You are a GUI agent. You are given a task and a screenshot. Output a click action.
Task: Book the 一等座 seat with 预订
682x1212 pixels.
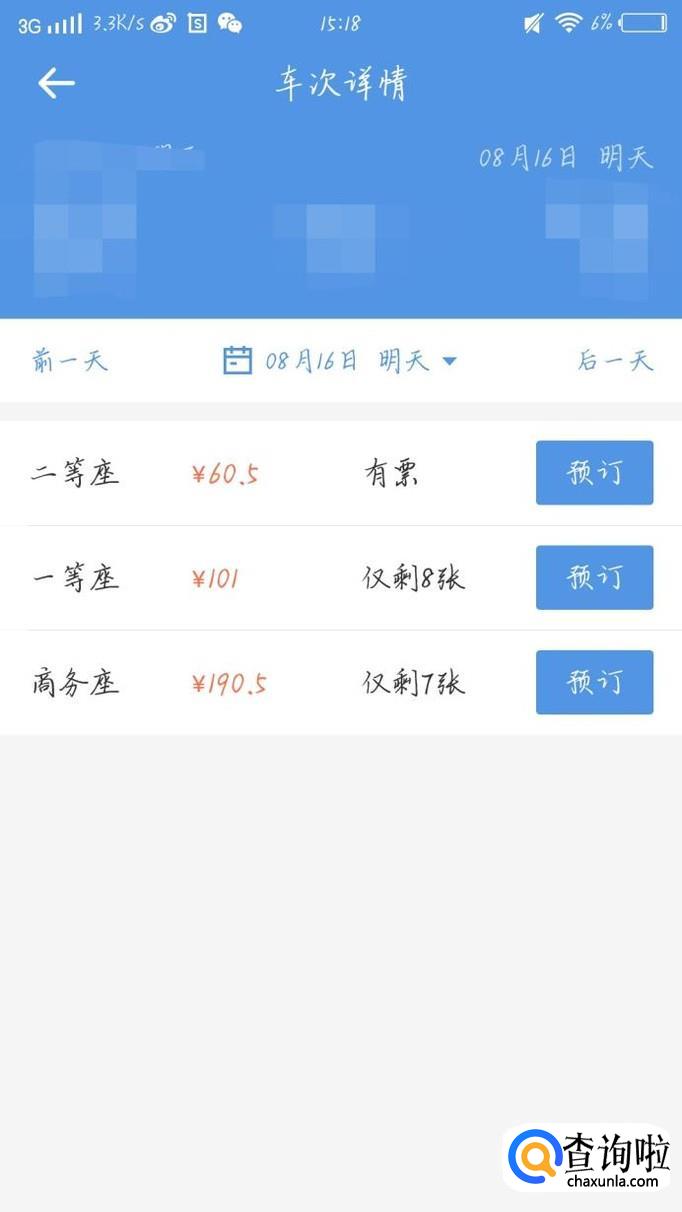click(594, 578)
